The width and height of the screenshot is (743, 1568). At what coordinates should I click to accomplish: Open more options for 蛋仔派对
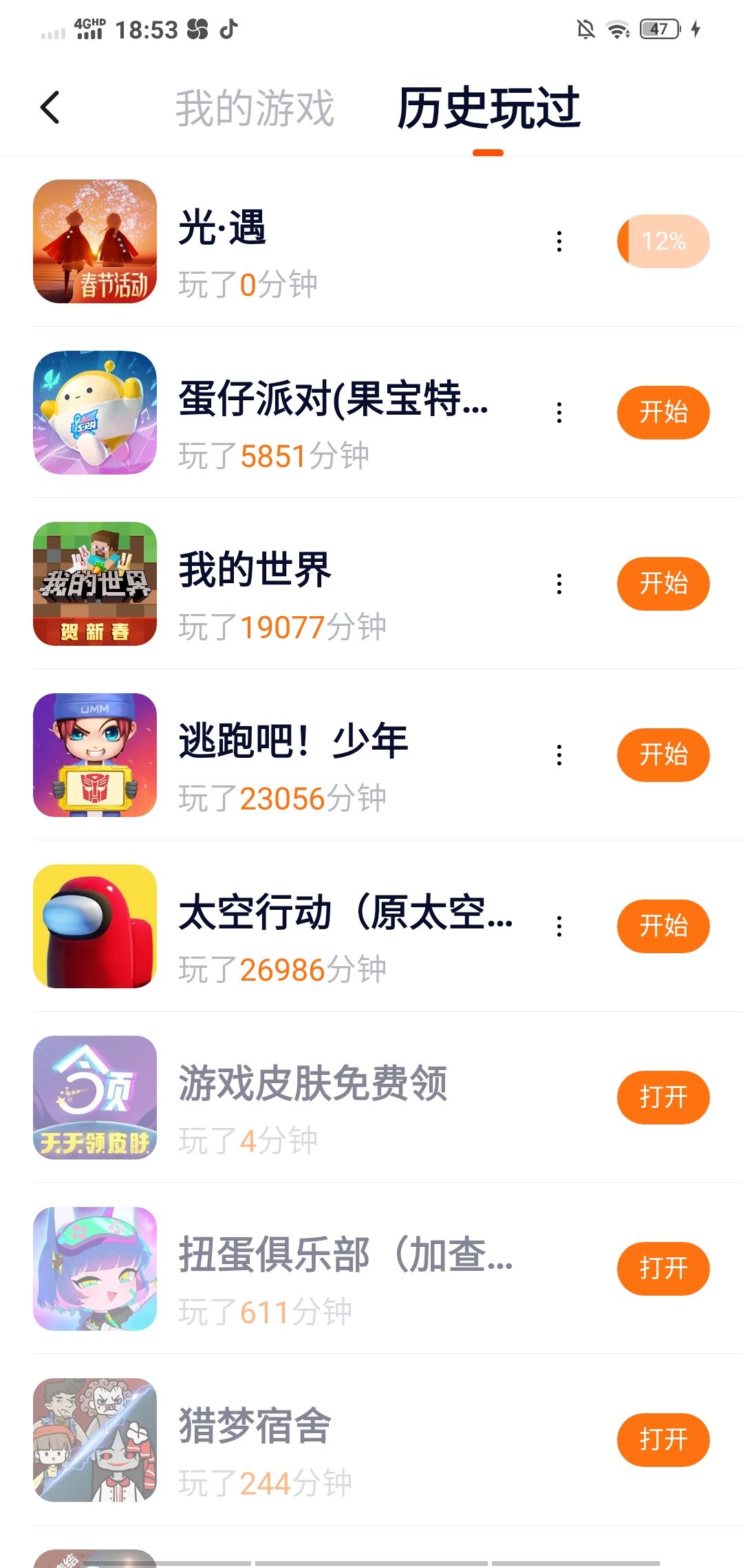559,413
